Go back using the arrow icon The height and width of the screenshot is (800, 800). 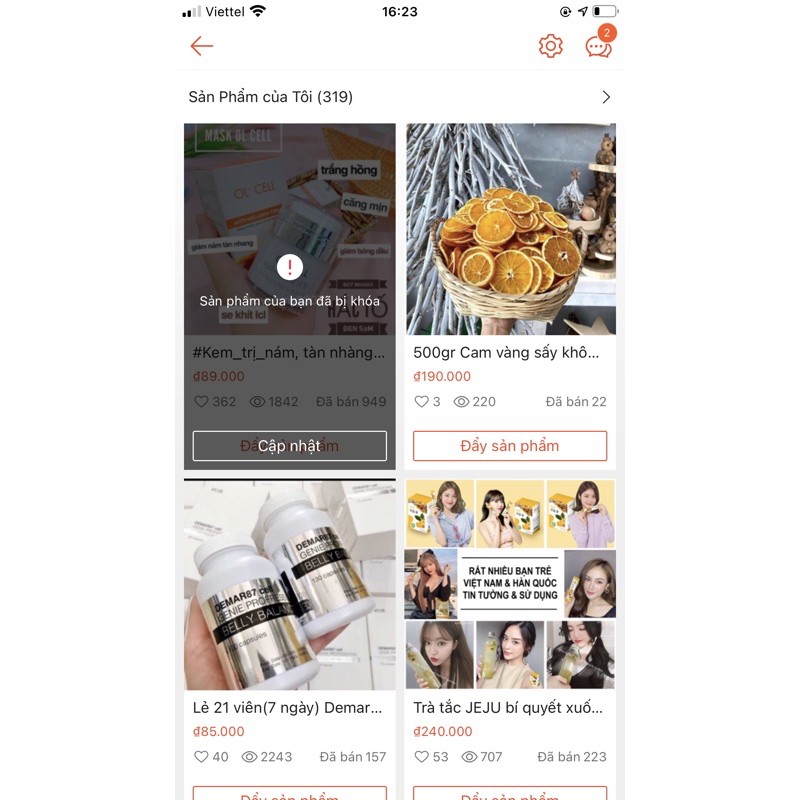[202, 46]
